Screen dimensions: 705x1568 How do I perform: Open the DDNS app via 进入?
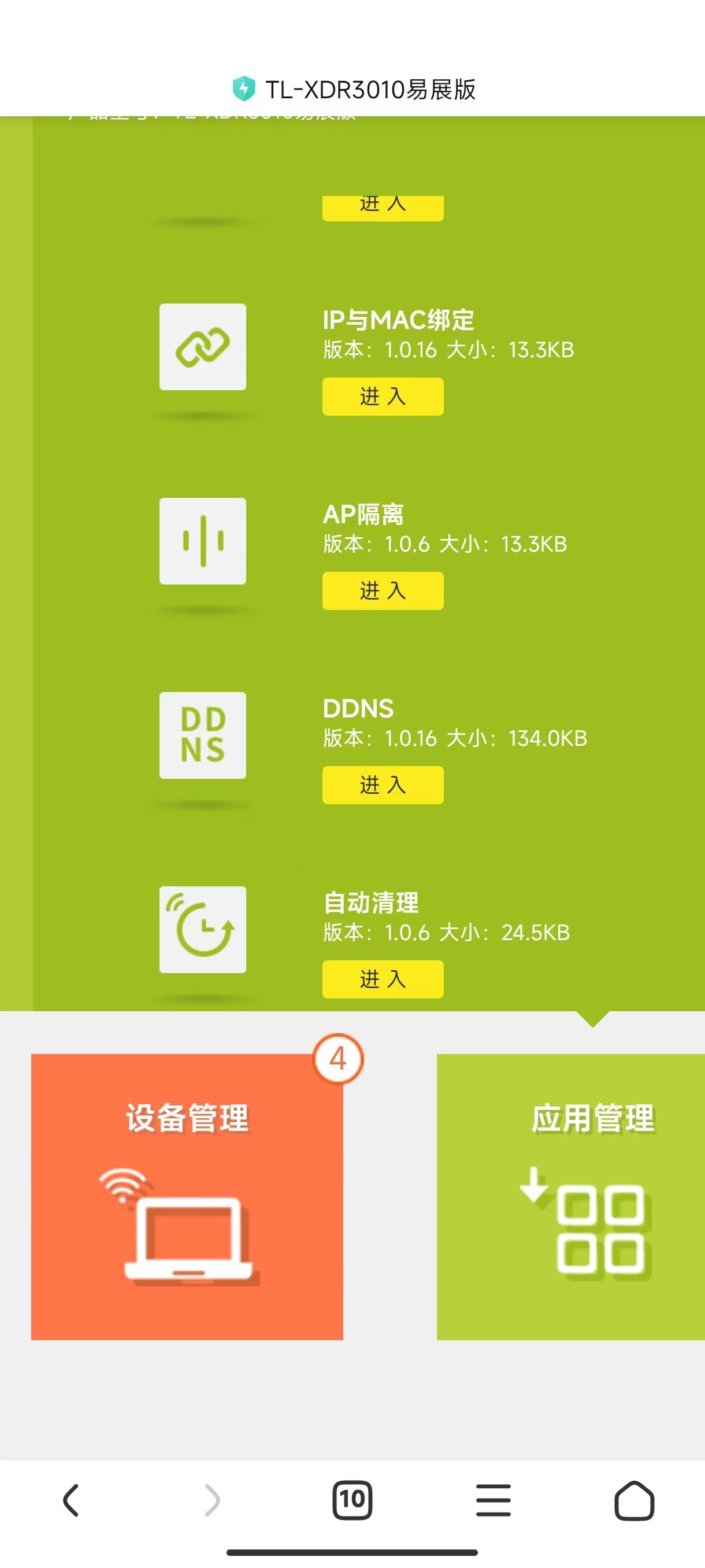[383, 785]
